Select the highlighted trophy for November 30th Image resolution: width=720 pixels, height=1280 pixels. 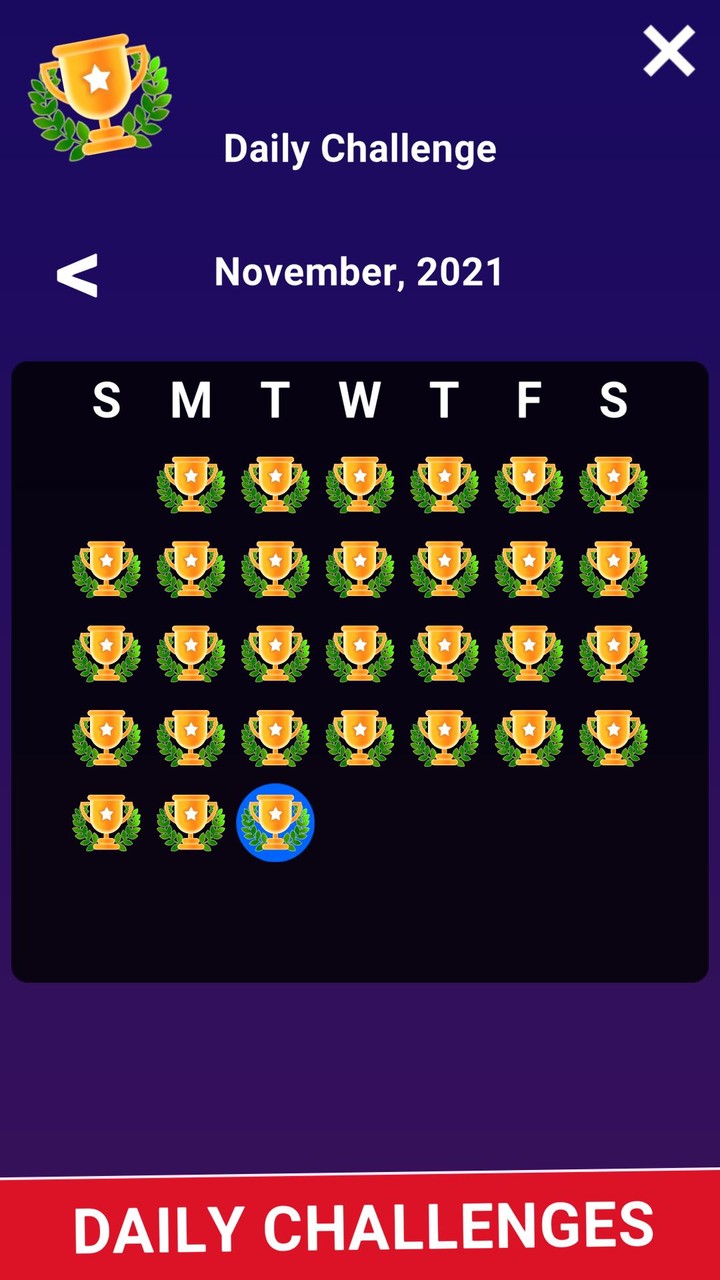click(x=275, y=820)
